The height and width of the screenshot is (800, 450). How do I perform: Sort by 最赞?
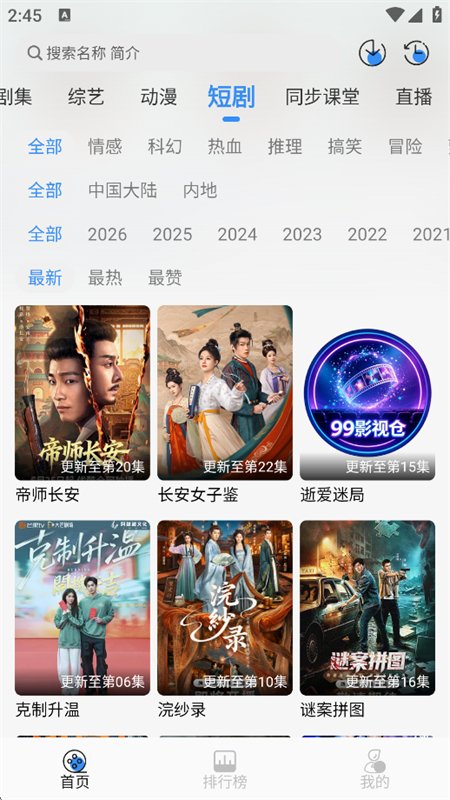pyautogui.click(x=165, y=278)
